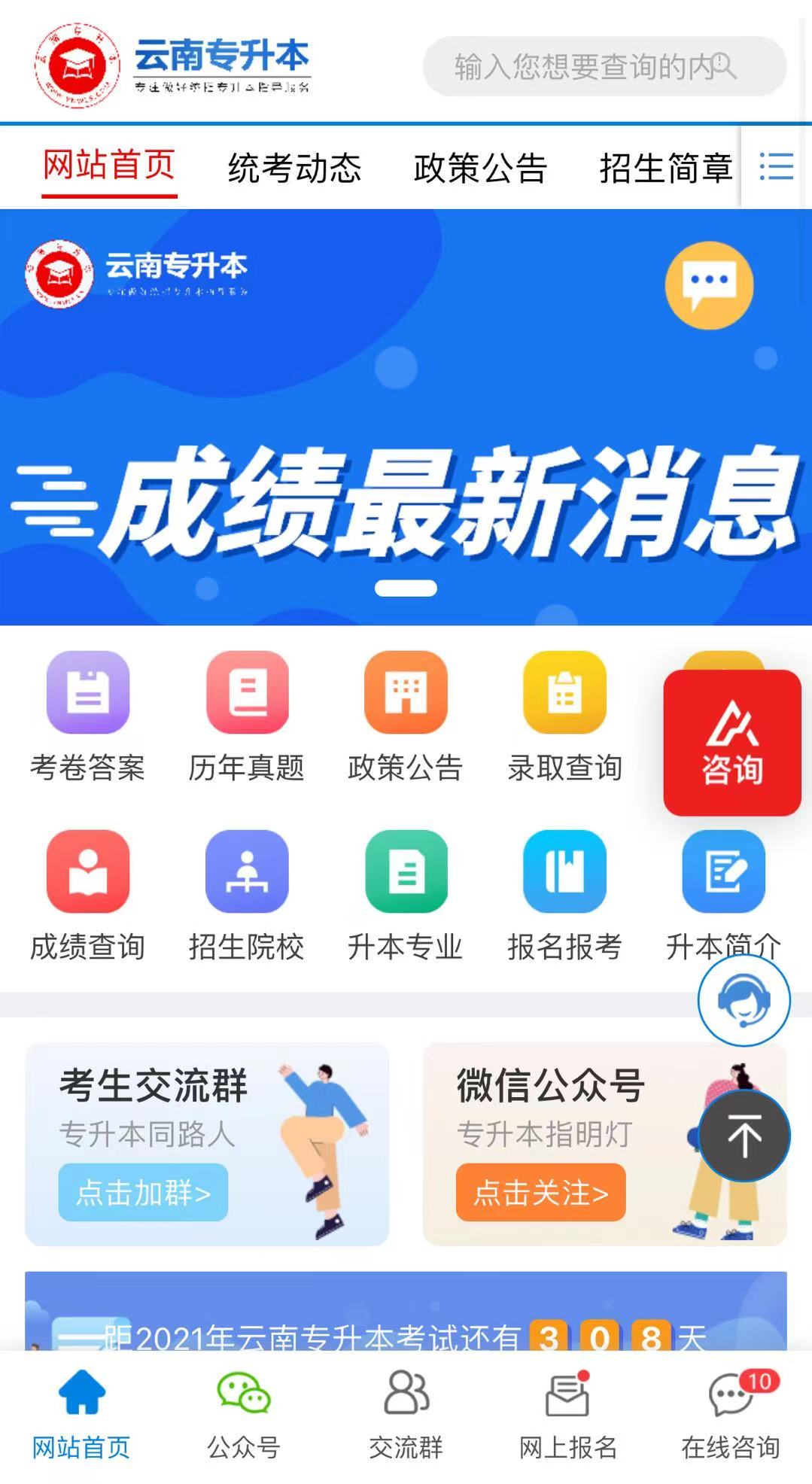This screenshot has width=812, height=1484.
Task: Open the 成绩最新消息 banner
Action: point(406,452)
